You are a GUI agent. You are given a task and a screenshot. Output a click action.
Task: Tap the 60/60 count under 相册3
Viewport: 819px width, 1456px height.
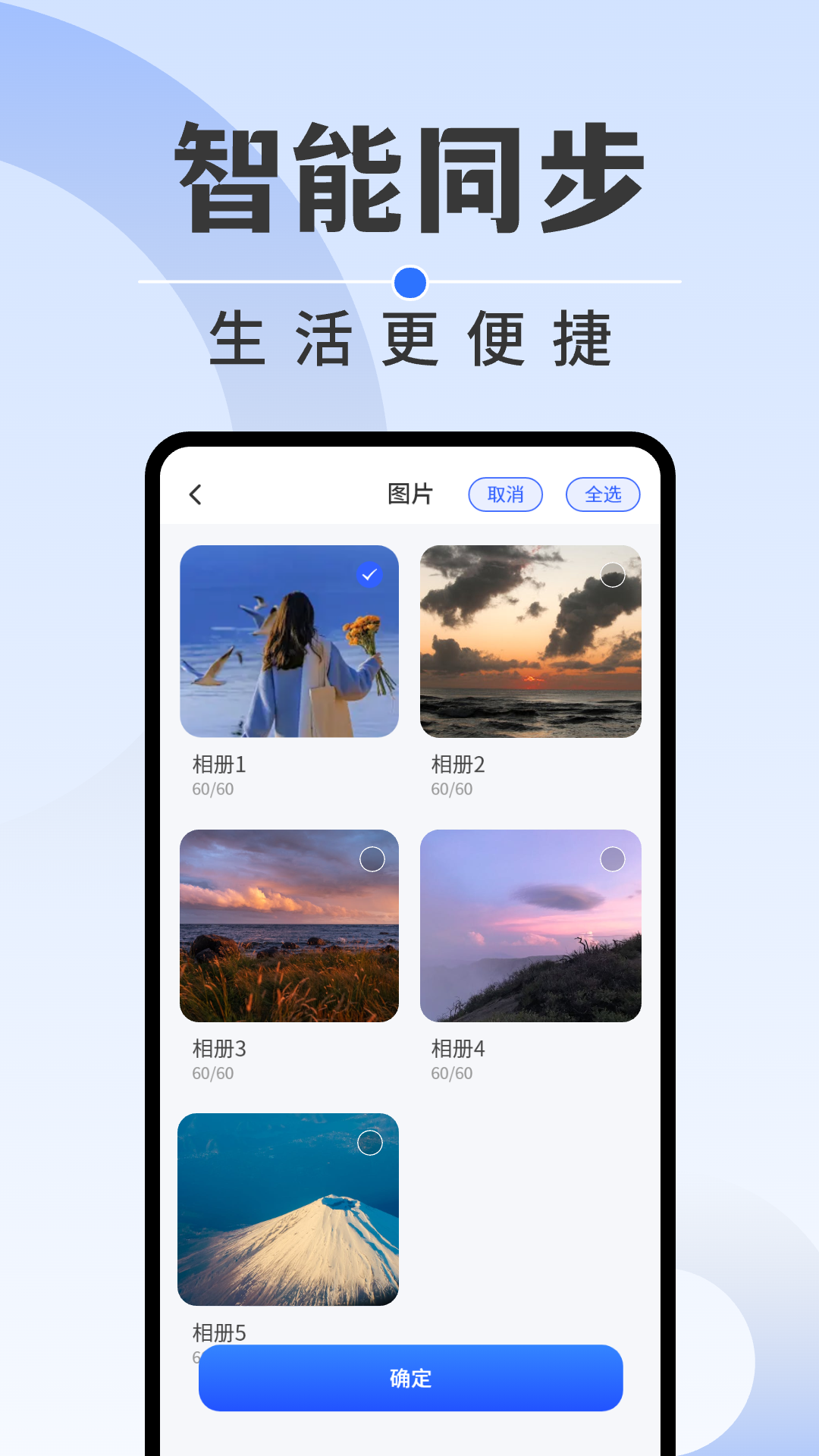click(x=213, y=1073)
